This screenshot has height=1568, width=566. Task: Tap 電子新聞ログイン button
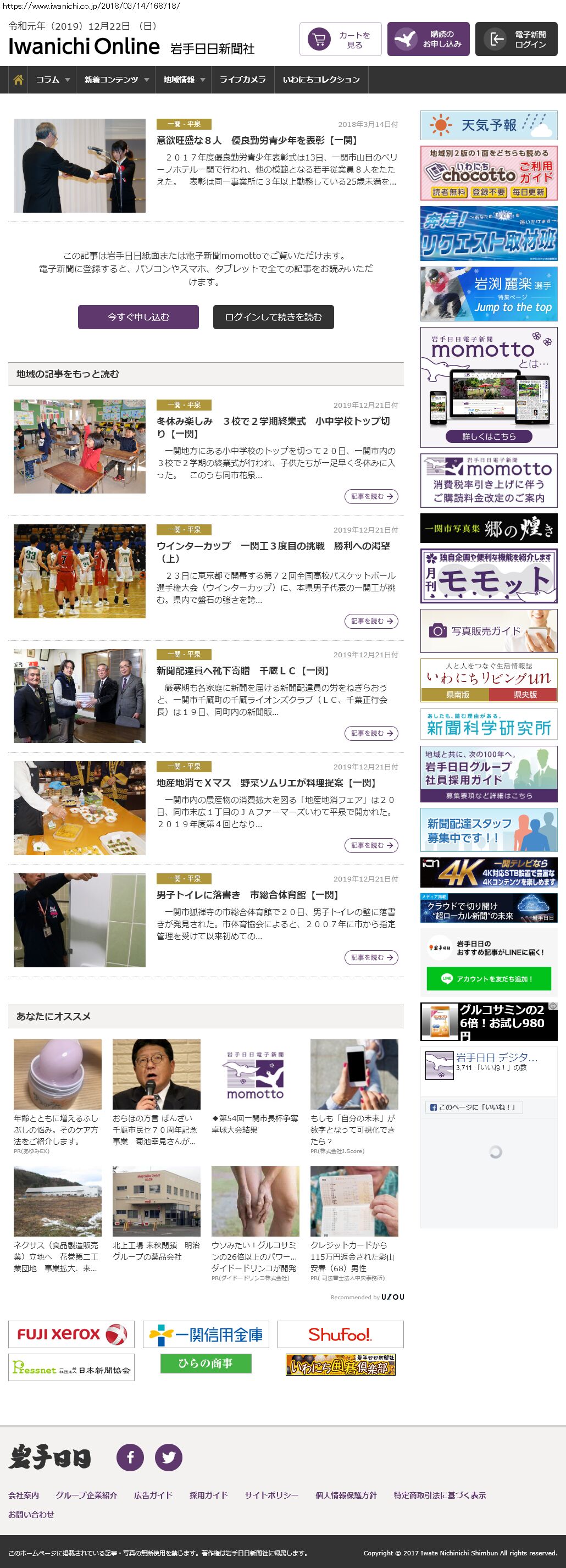tap(515, 40)
